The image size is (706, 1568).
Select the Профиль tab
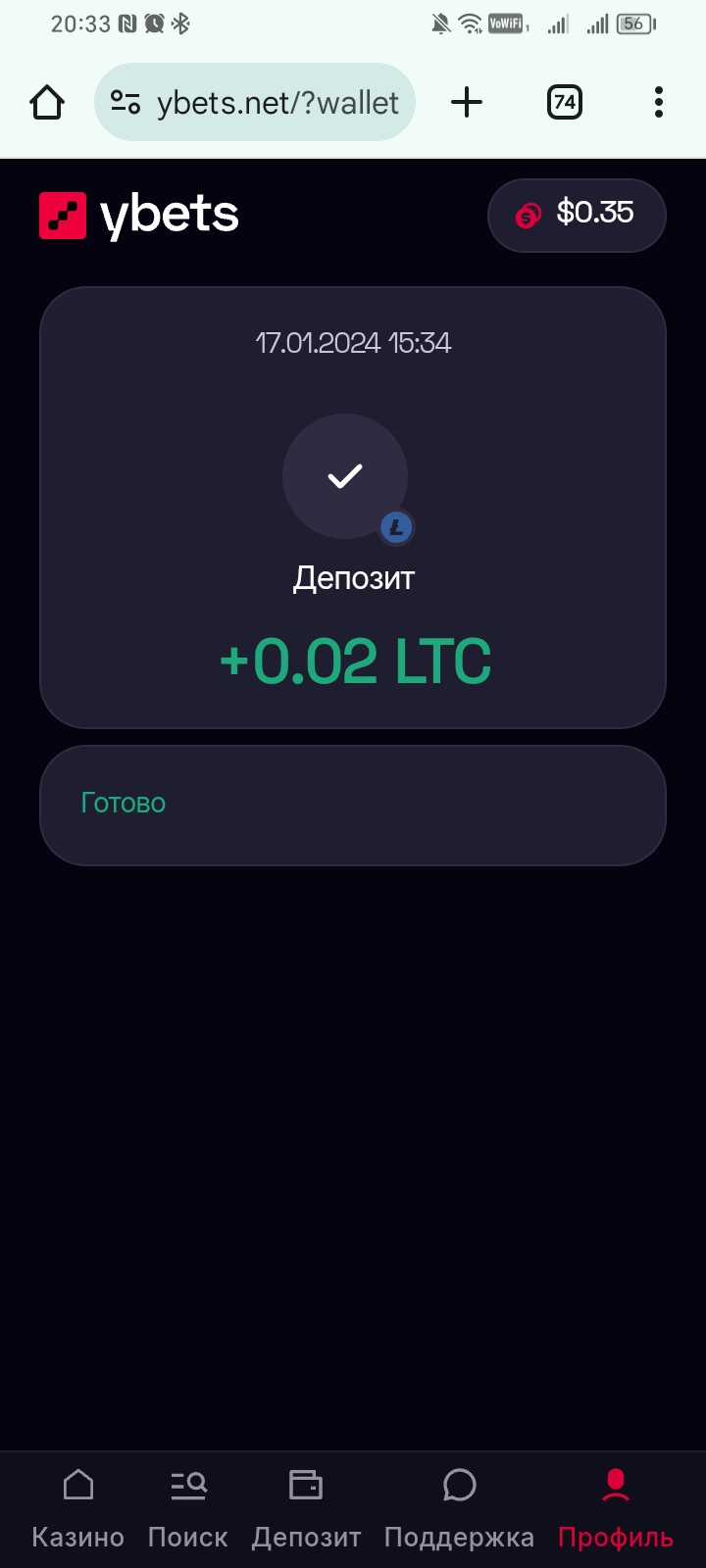616,1509
